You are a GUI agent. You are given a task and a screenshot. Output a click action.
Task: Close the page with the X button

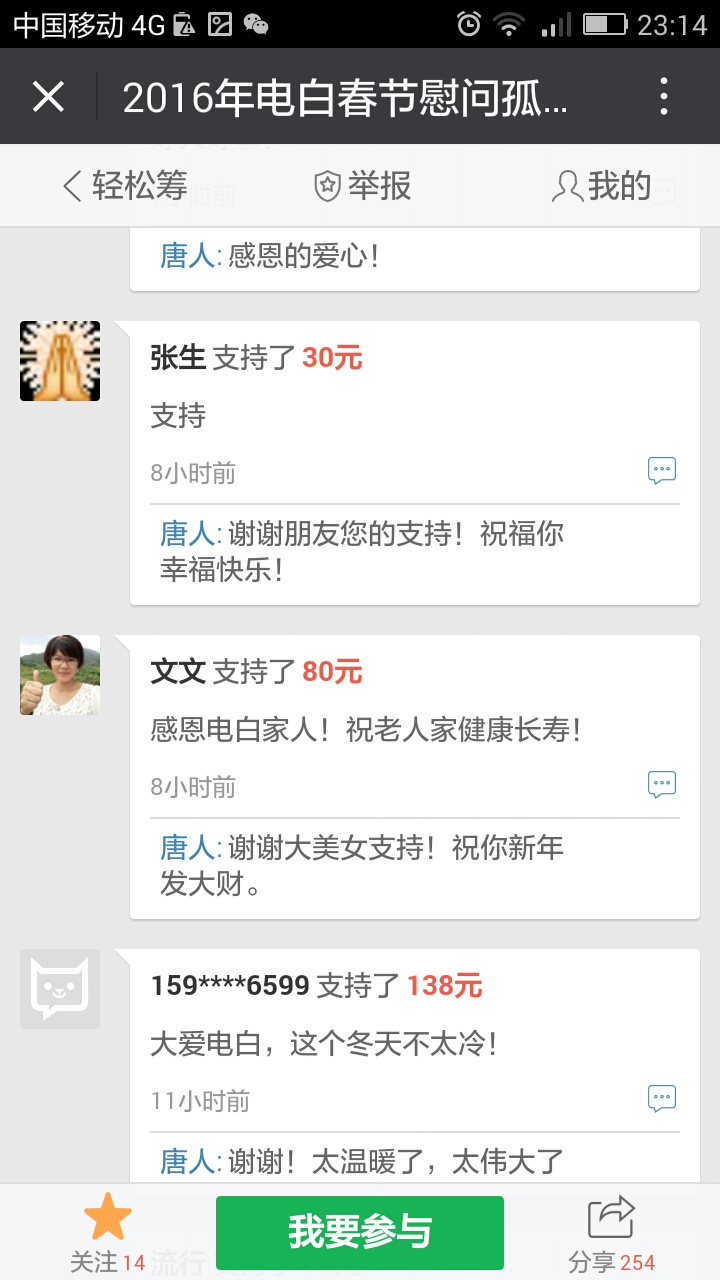click(x=48, y=97)
